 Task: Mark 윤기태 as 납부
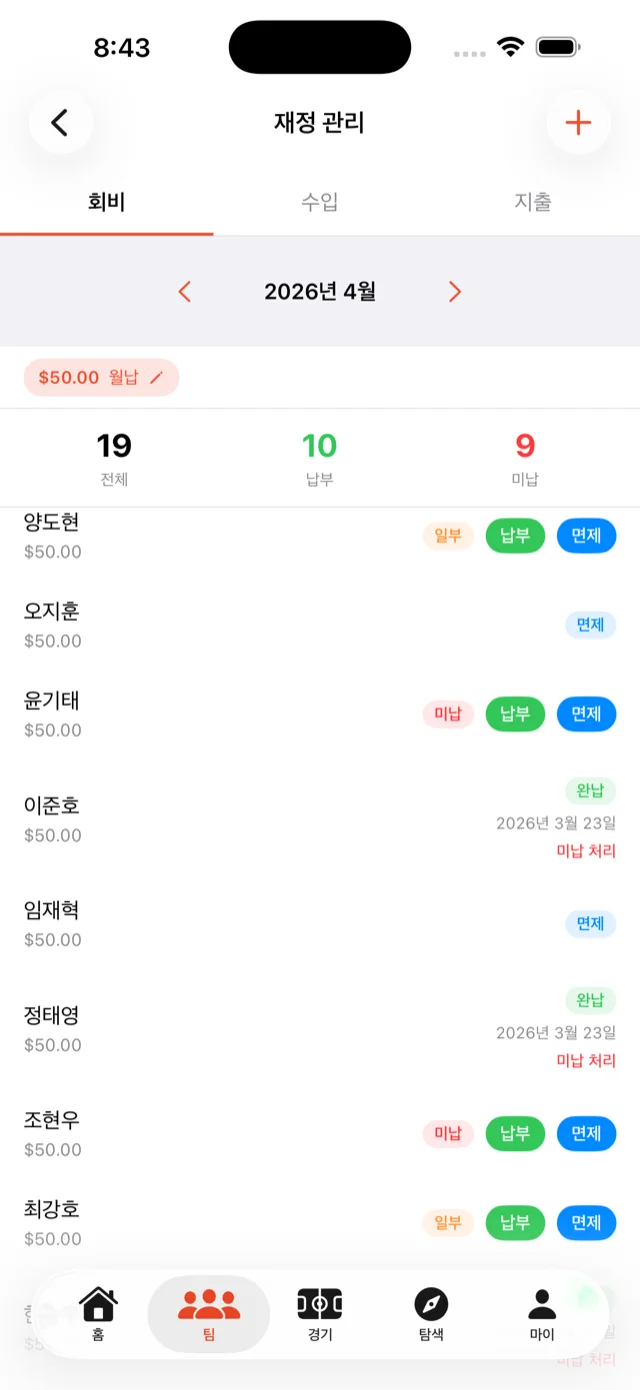coord(515,714)
